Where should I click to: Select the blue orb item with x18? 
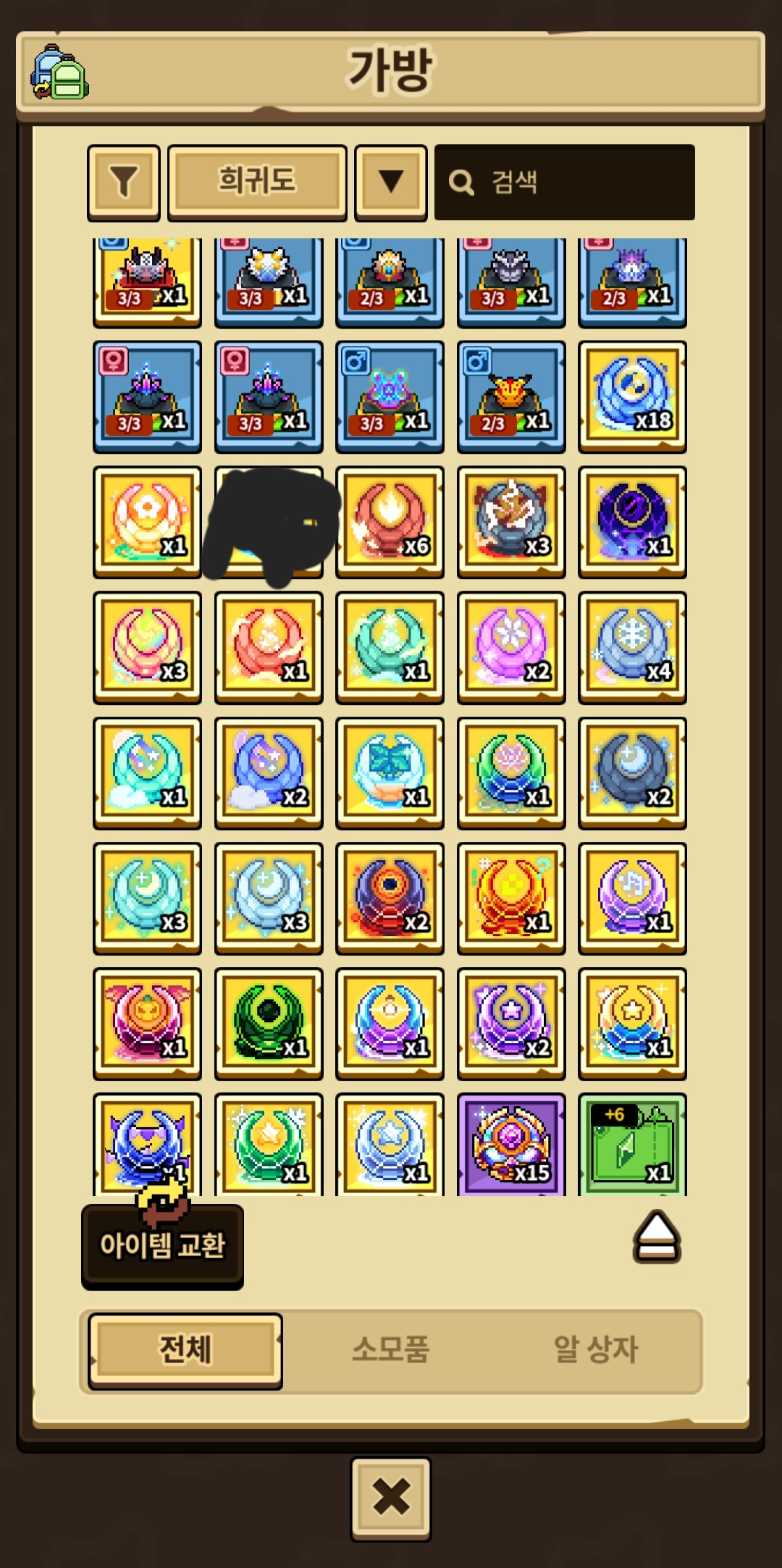click(632, 396)
